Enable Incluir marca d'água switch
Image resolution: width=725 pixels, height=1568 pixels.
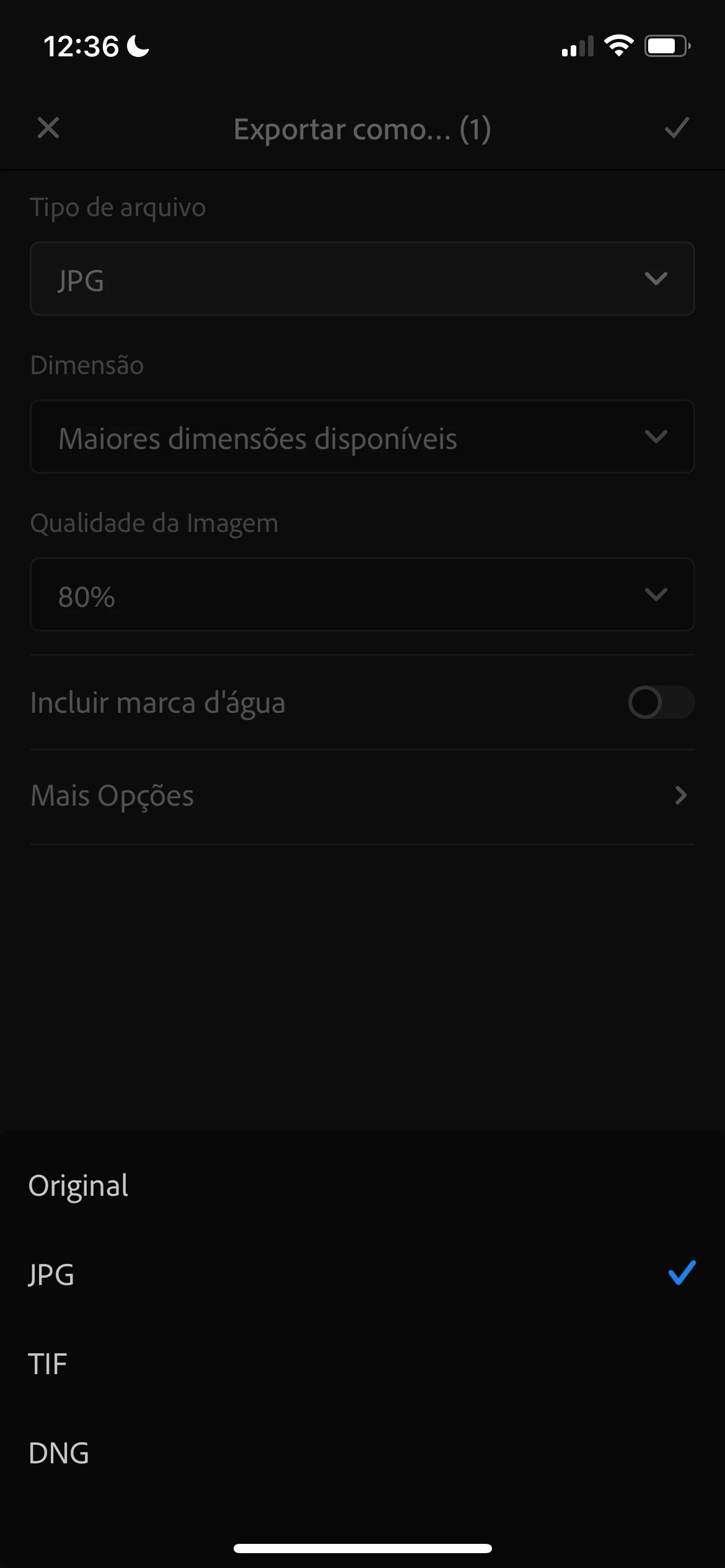point(661,702)
